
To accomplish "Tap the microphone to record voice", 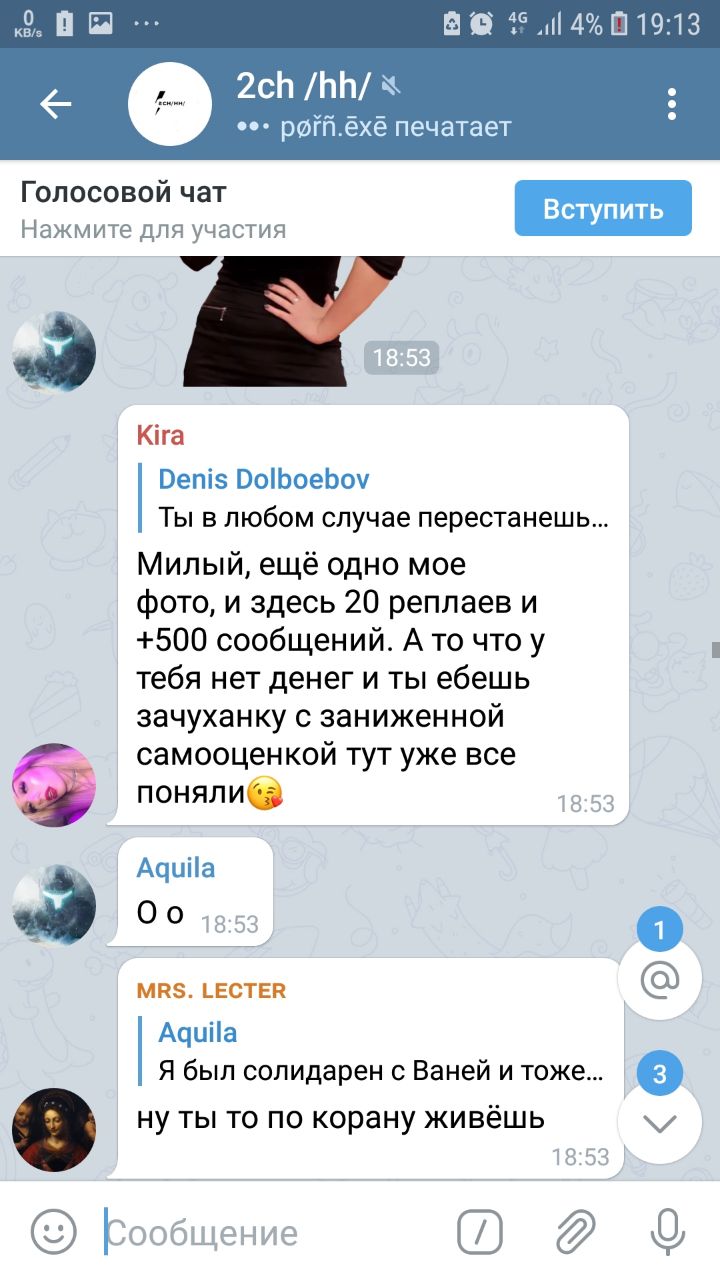I will 667,1231.
